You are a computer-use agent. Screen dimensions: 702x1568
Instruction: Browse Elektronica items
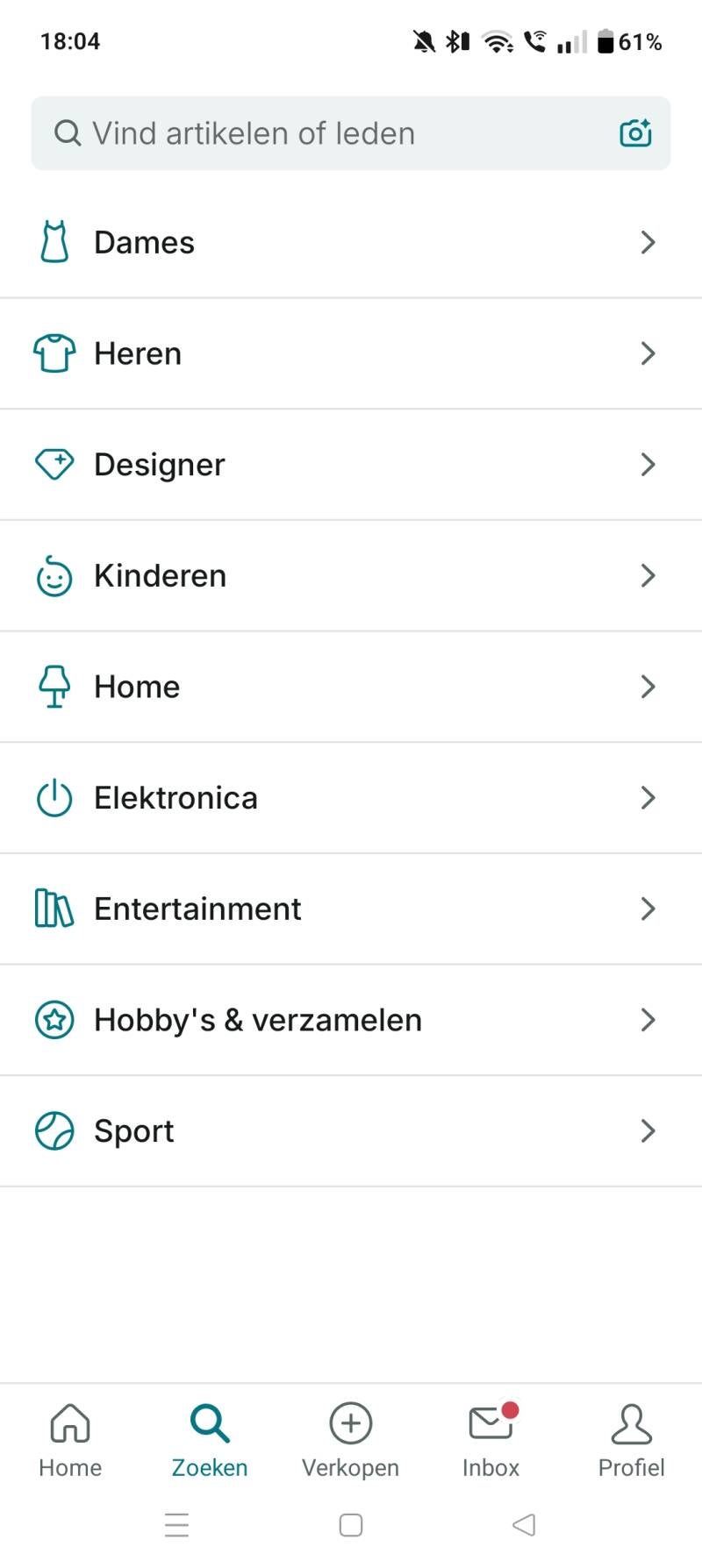pyautogui.click(x=351, y=798)
